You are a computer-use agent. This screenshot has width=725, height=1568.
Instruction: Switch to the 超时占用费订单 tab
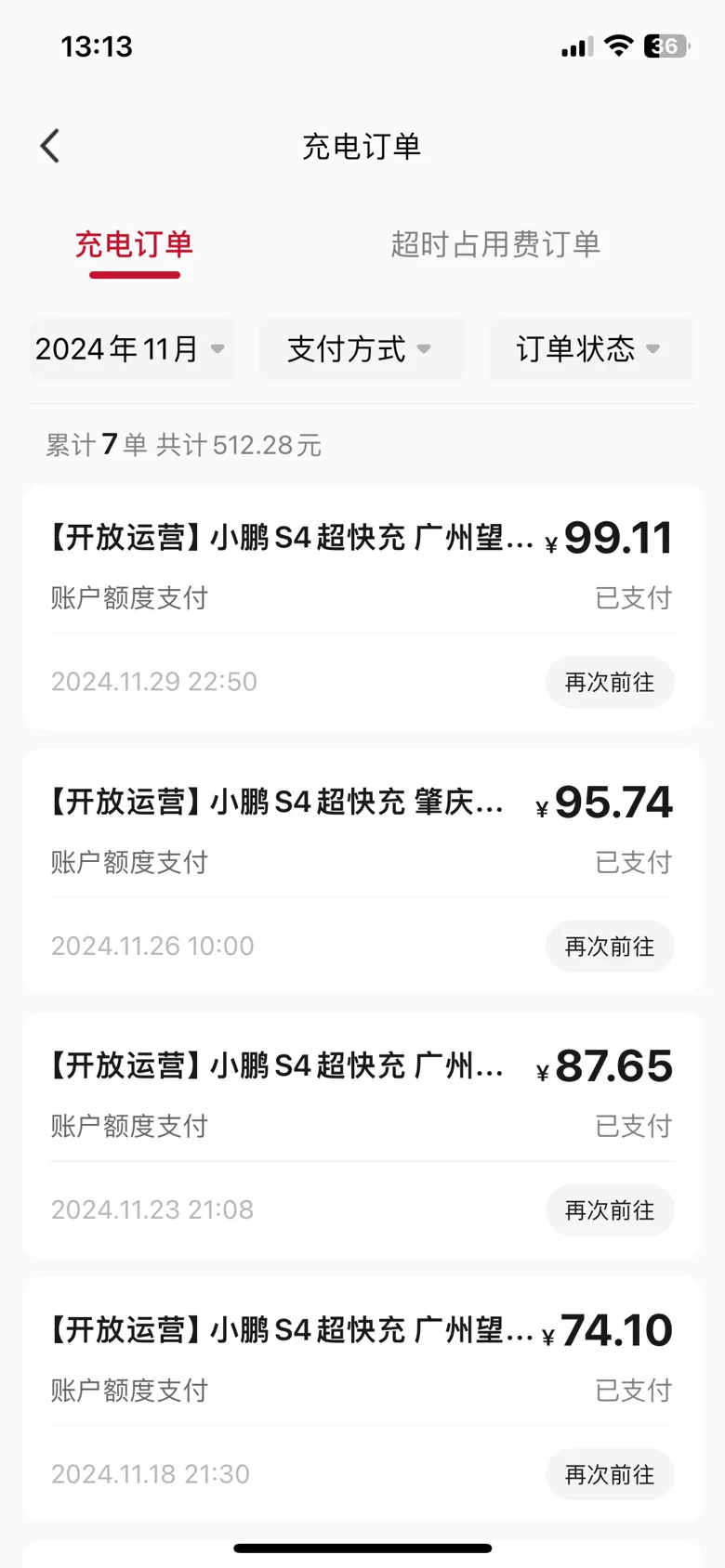pyautogui.click(x=495, y=244)
